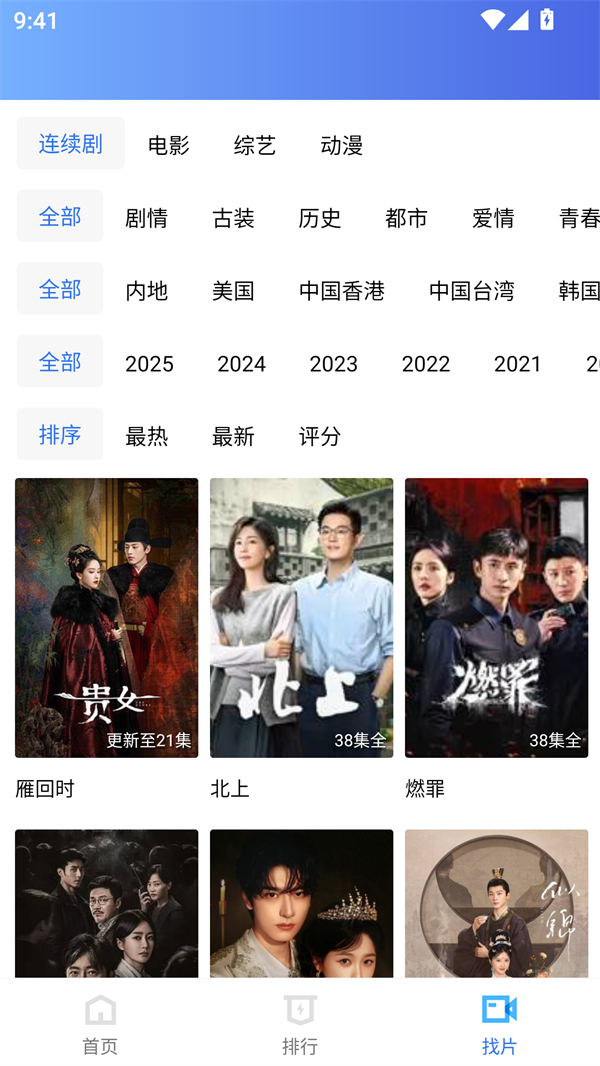Viewport: 600px width, 1066px height.
Task: Filter by 古装 genre
Action: tap(233, 218)
